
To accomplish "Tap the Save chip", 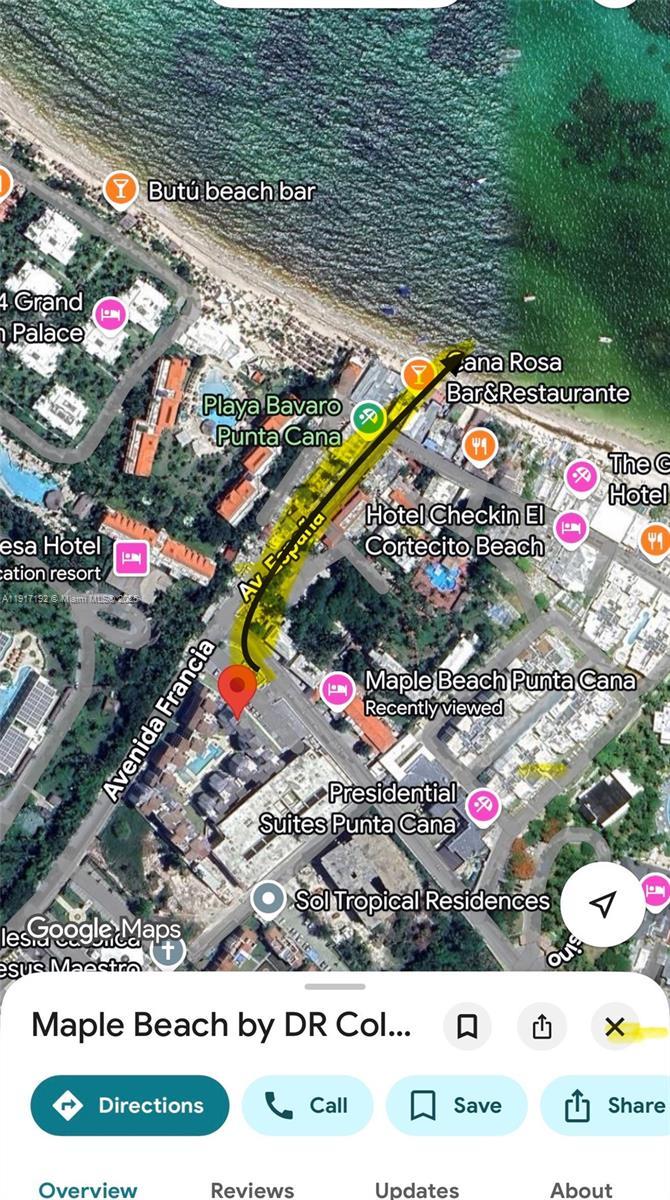I will point(456,1105).
